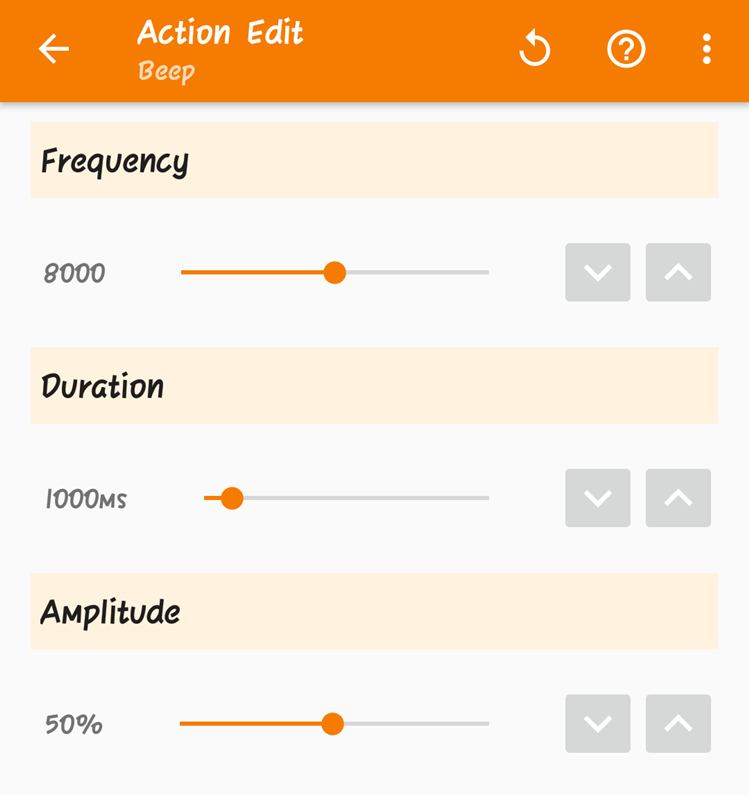The width and height of the screenshot is (749, 795).
Task: Tap the 50% amplitude value label
Action: pos(73,724)
